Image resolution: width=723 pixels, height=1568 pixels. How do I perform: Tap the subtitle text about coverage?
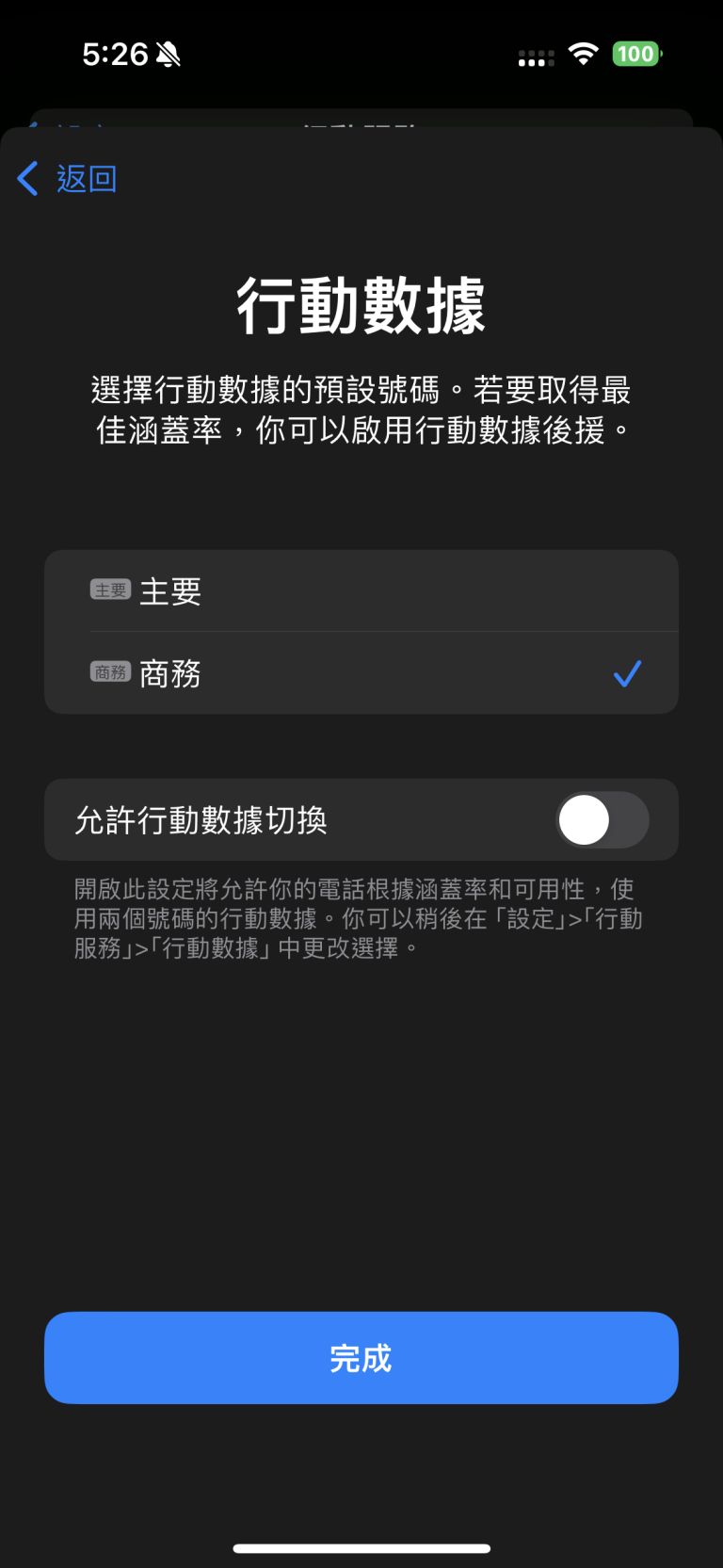coord(361,408)
